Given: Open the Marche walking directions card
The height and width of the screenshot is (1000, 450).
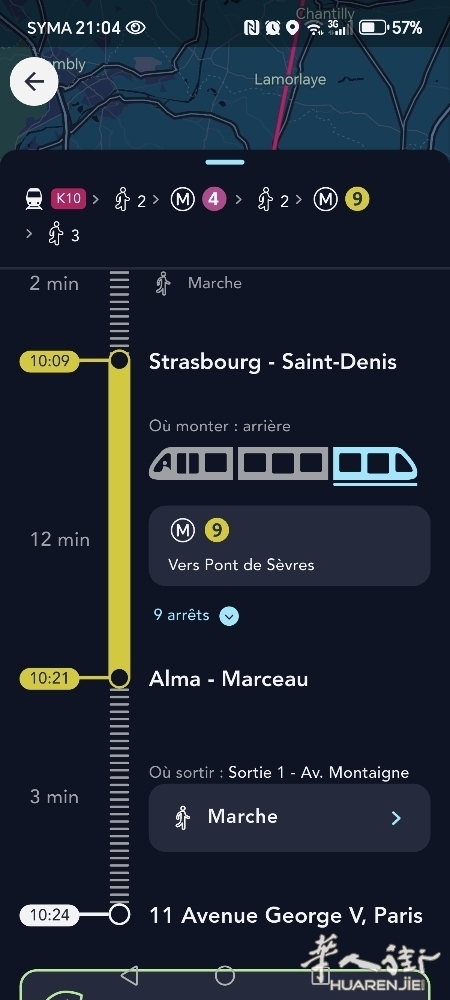Looking at the screenshot, I should click(289, 817).
